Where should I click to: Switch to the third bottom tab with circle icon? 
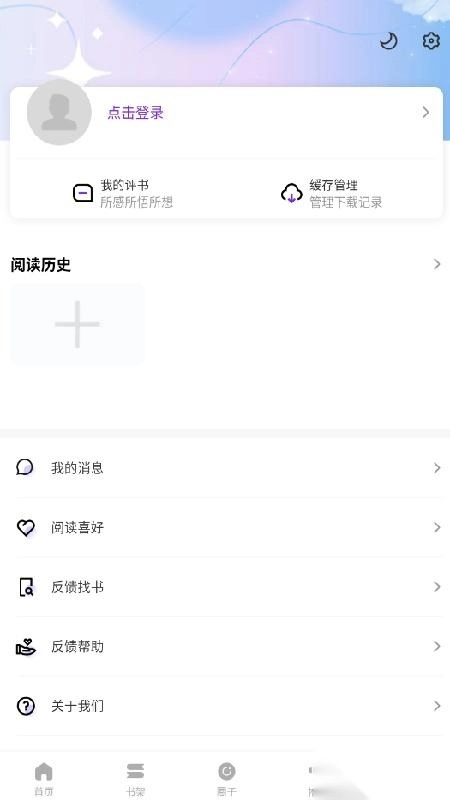click(x=226, y=779)
